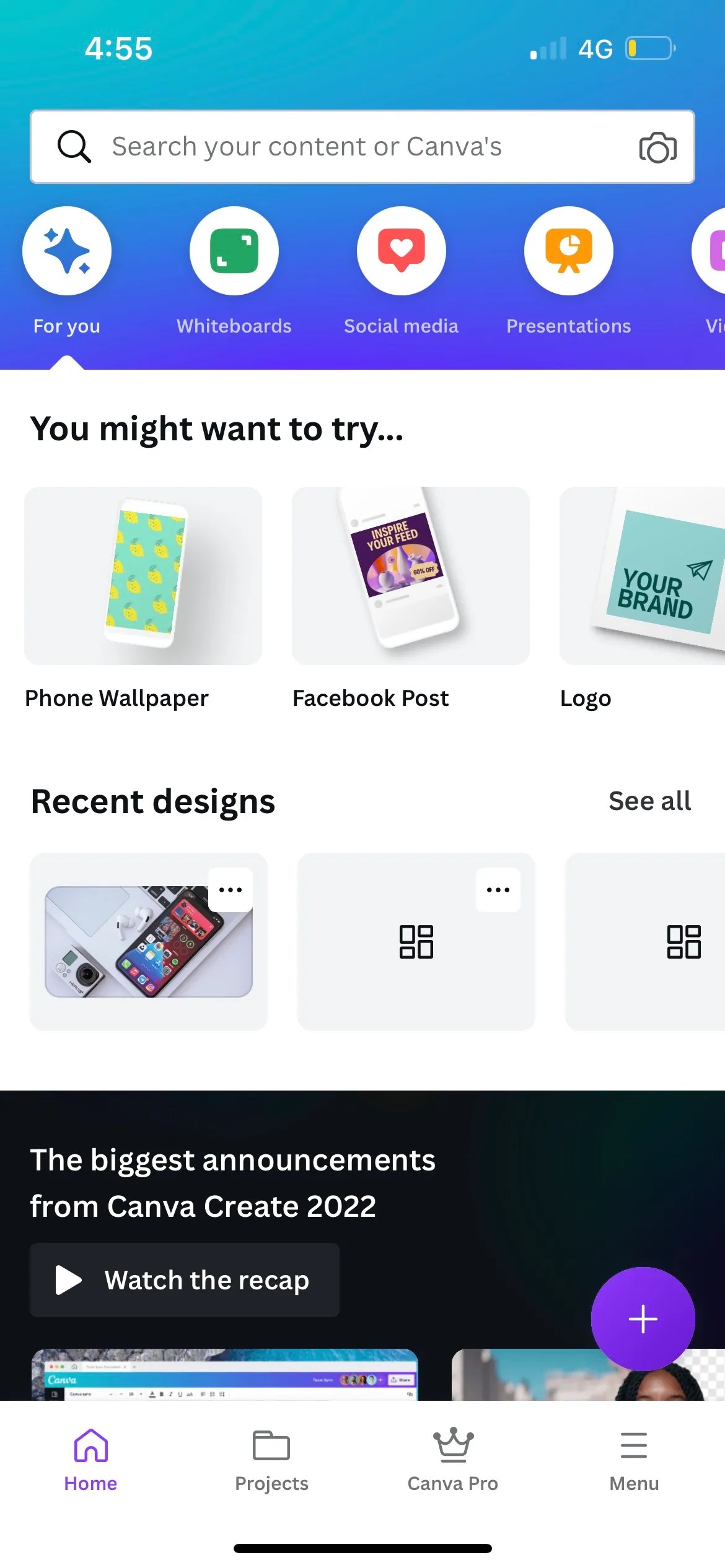Tap the camera icon in the search bar
Image resolution: width=725 pixels, height=1568 pixels.
657,147
